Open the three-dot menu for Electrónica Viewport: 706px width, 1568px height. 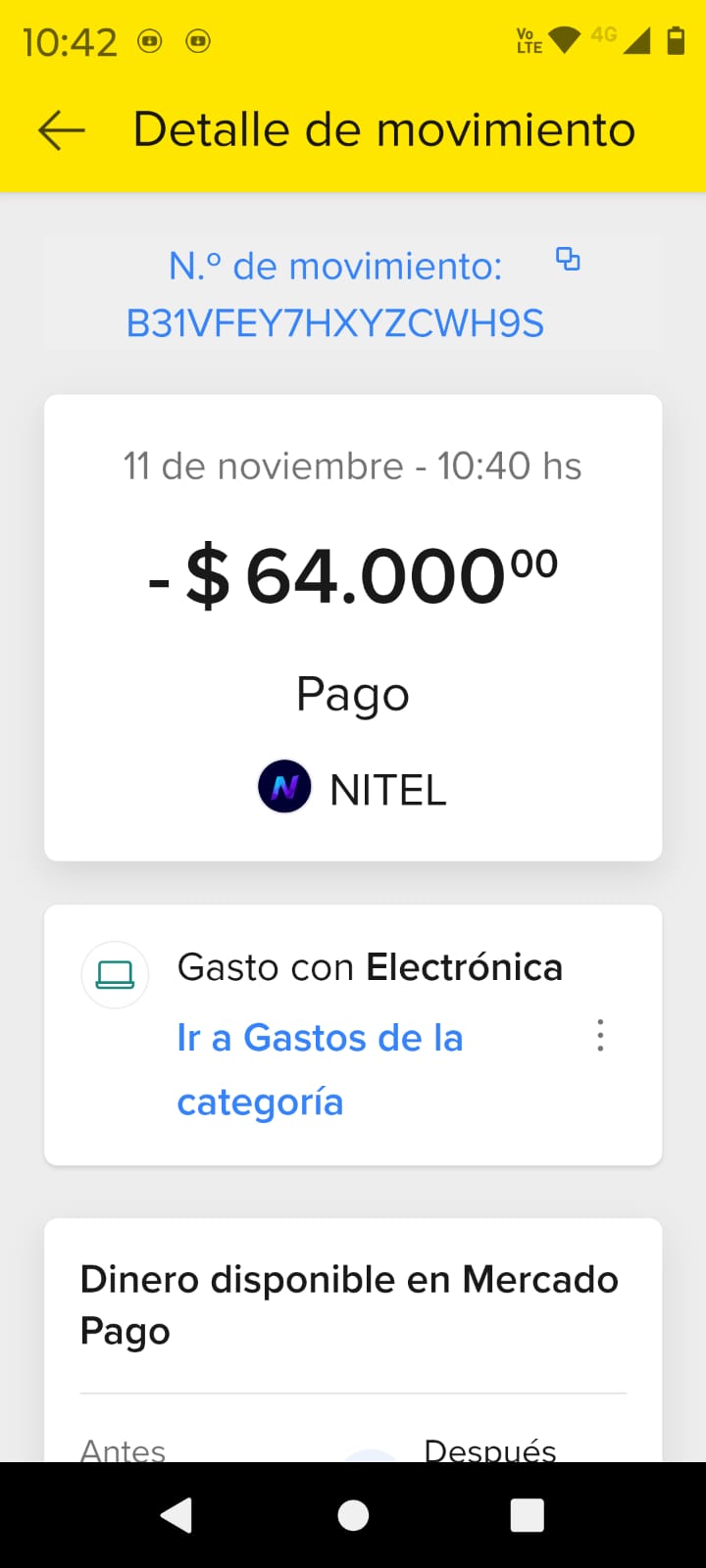point(600,1036)
